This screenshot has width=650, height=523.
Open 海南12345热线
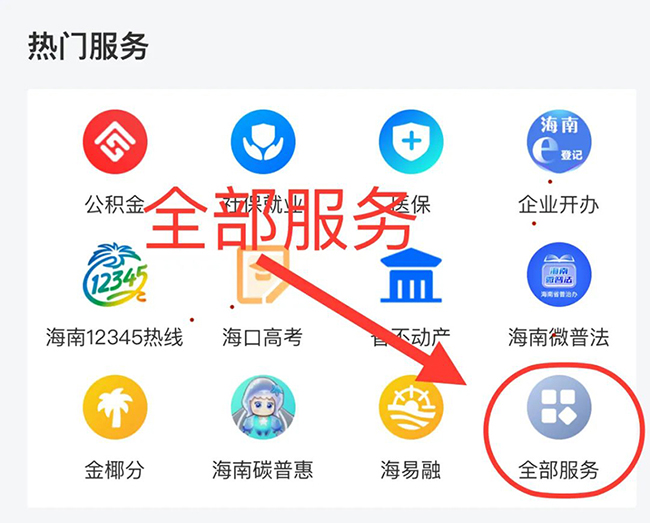115,275
